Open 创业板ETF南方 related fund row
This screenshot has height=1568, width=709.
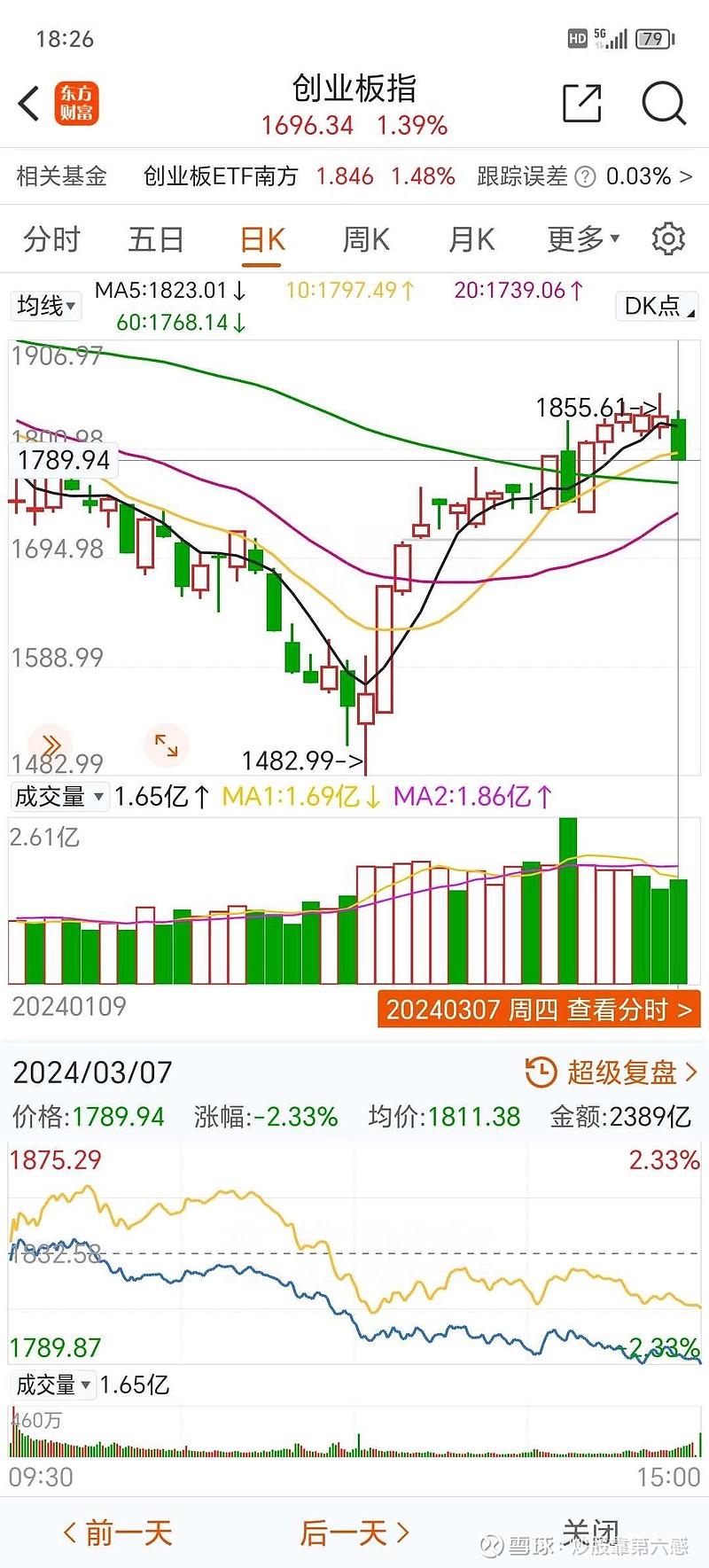coord(354,176)
